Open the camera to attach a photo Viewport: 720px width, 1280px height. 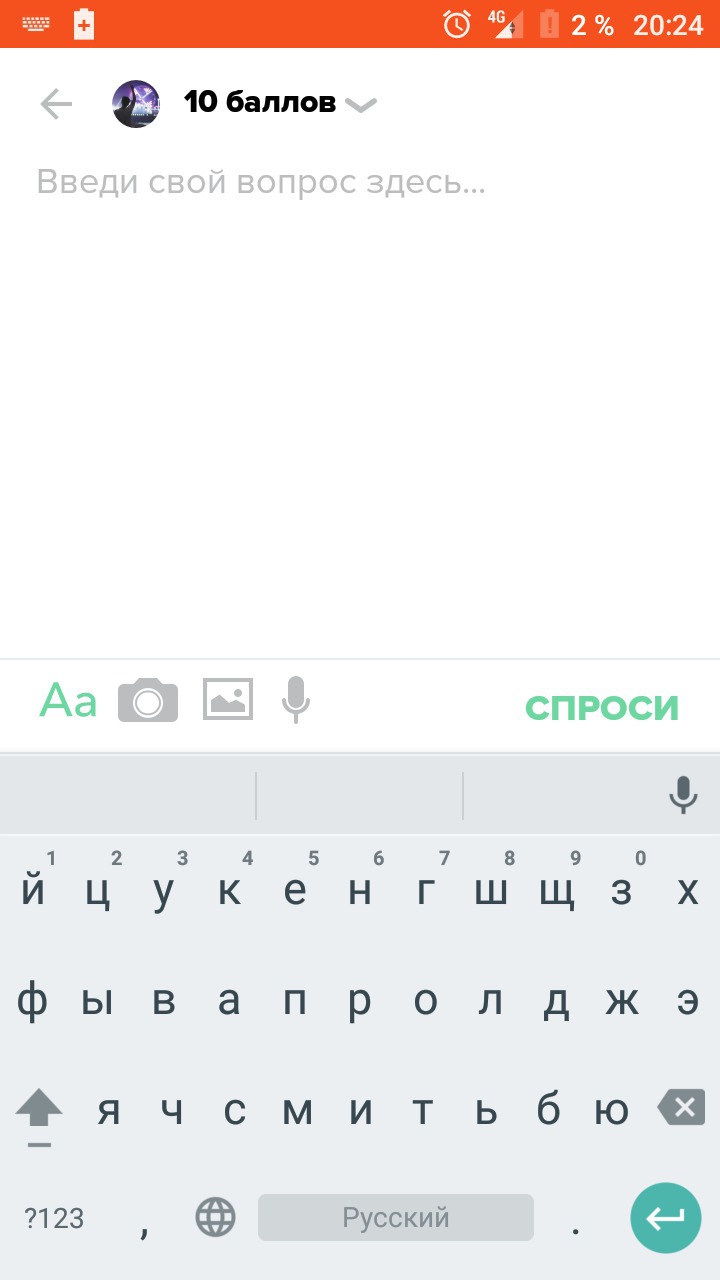(148, 700)
